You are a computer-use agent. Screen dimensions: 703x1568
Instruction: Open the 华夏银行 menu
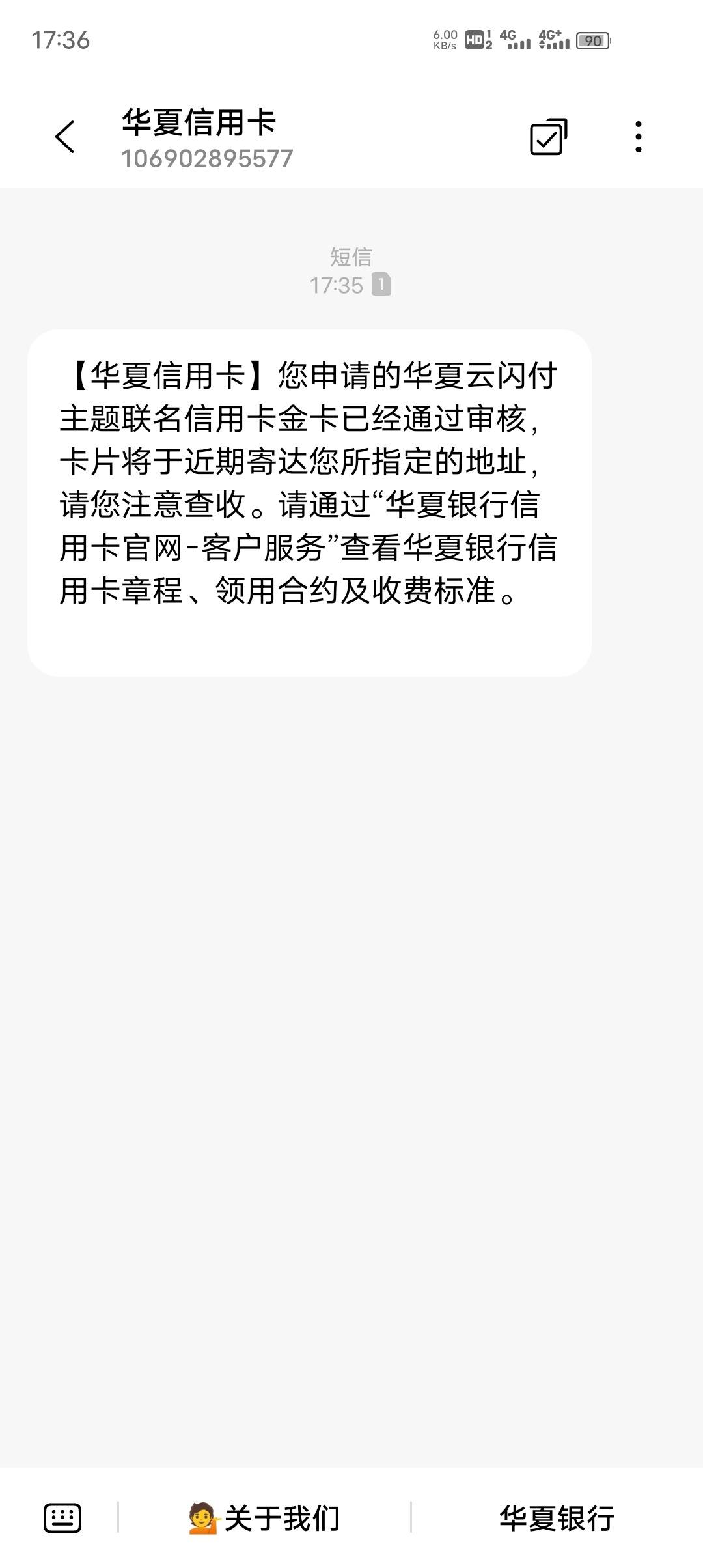(557, 1518)
